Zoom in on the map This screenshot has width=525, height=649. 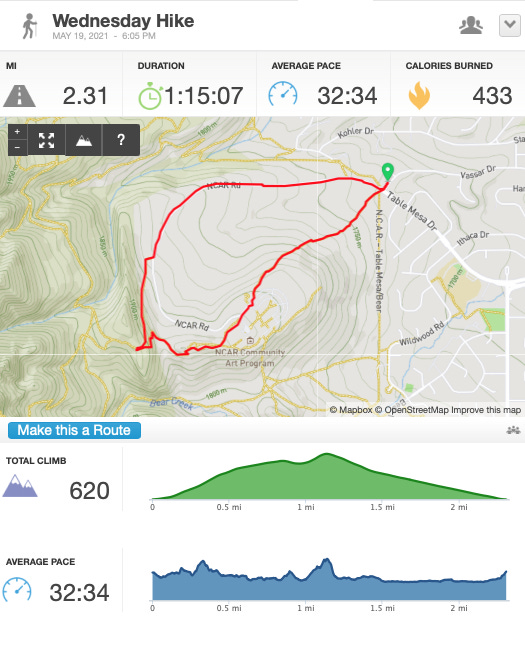coord(17,132)
